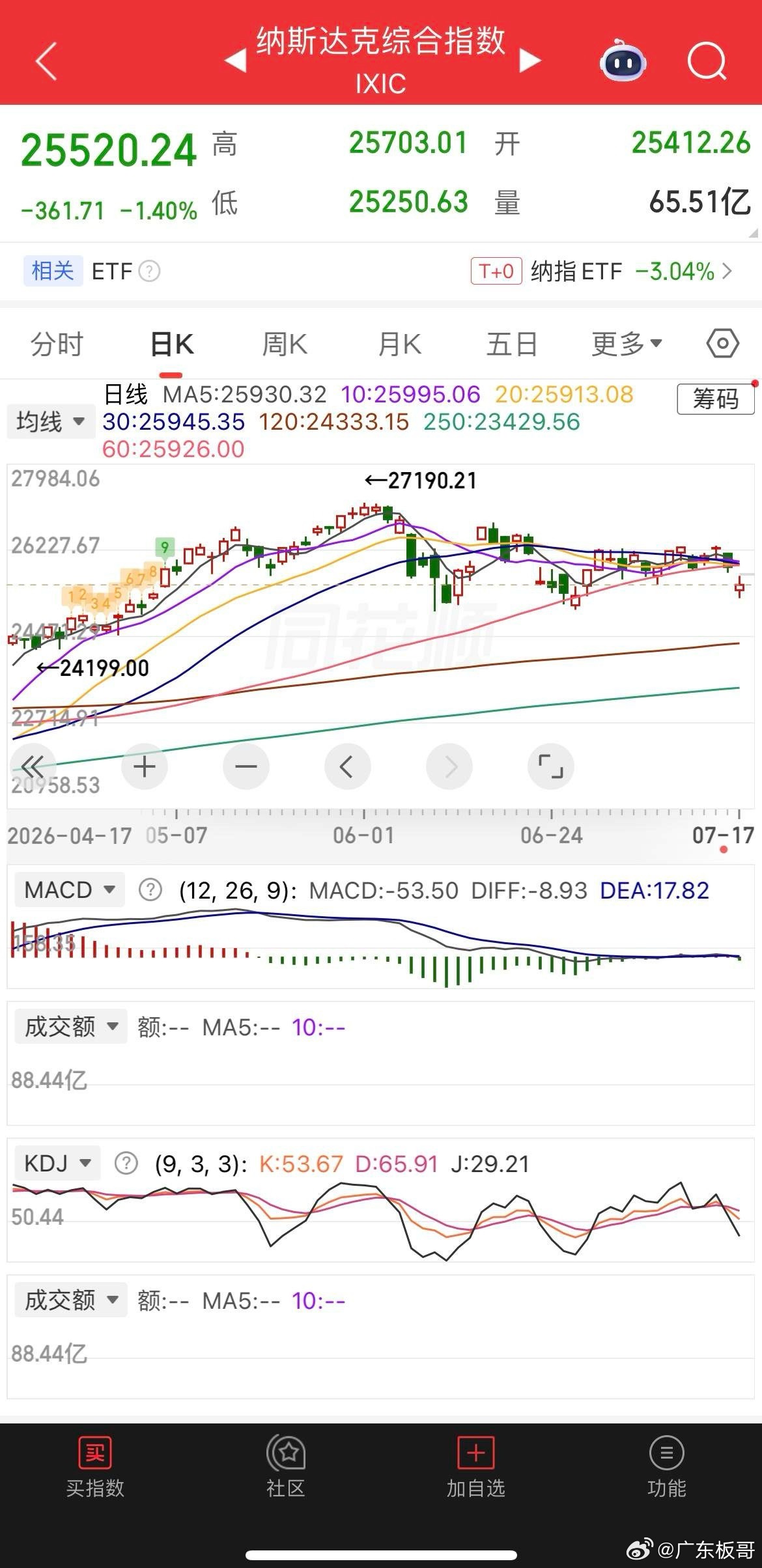Screen dimensions: 762x1568
Task: Open the MACD indicator dropdown
Action: coord(69,889)
